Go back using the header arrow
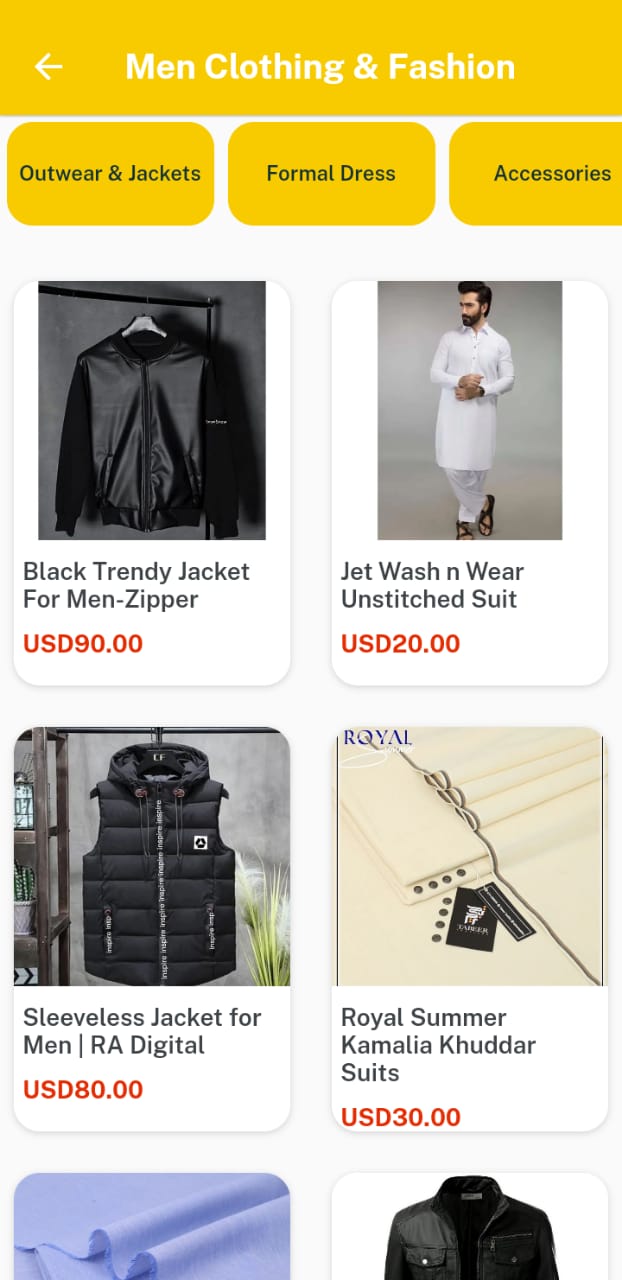Viewport: 622px width, 1280px height. tap(48, 67)
